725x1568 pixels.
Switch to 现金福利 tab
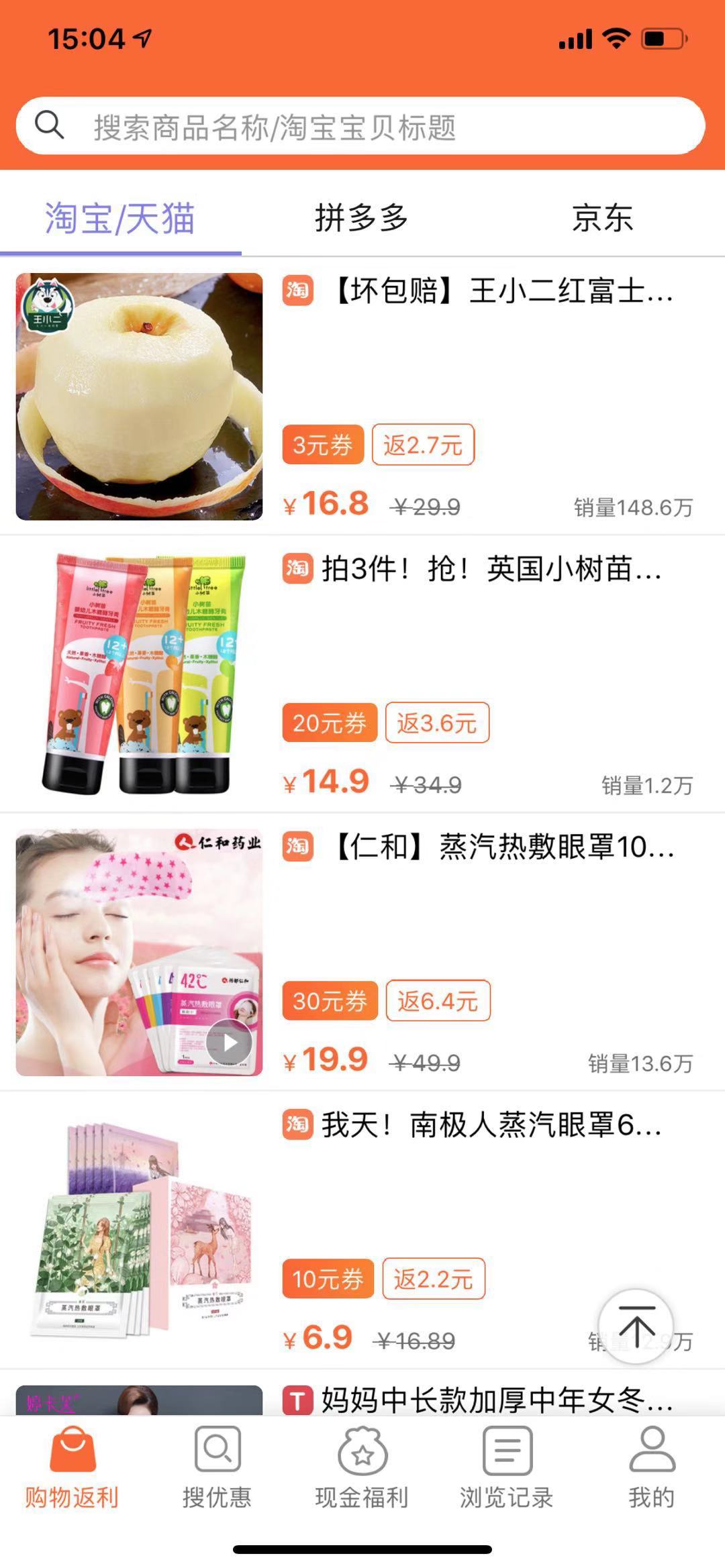362,1468
